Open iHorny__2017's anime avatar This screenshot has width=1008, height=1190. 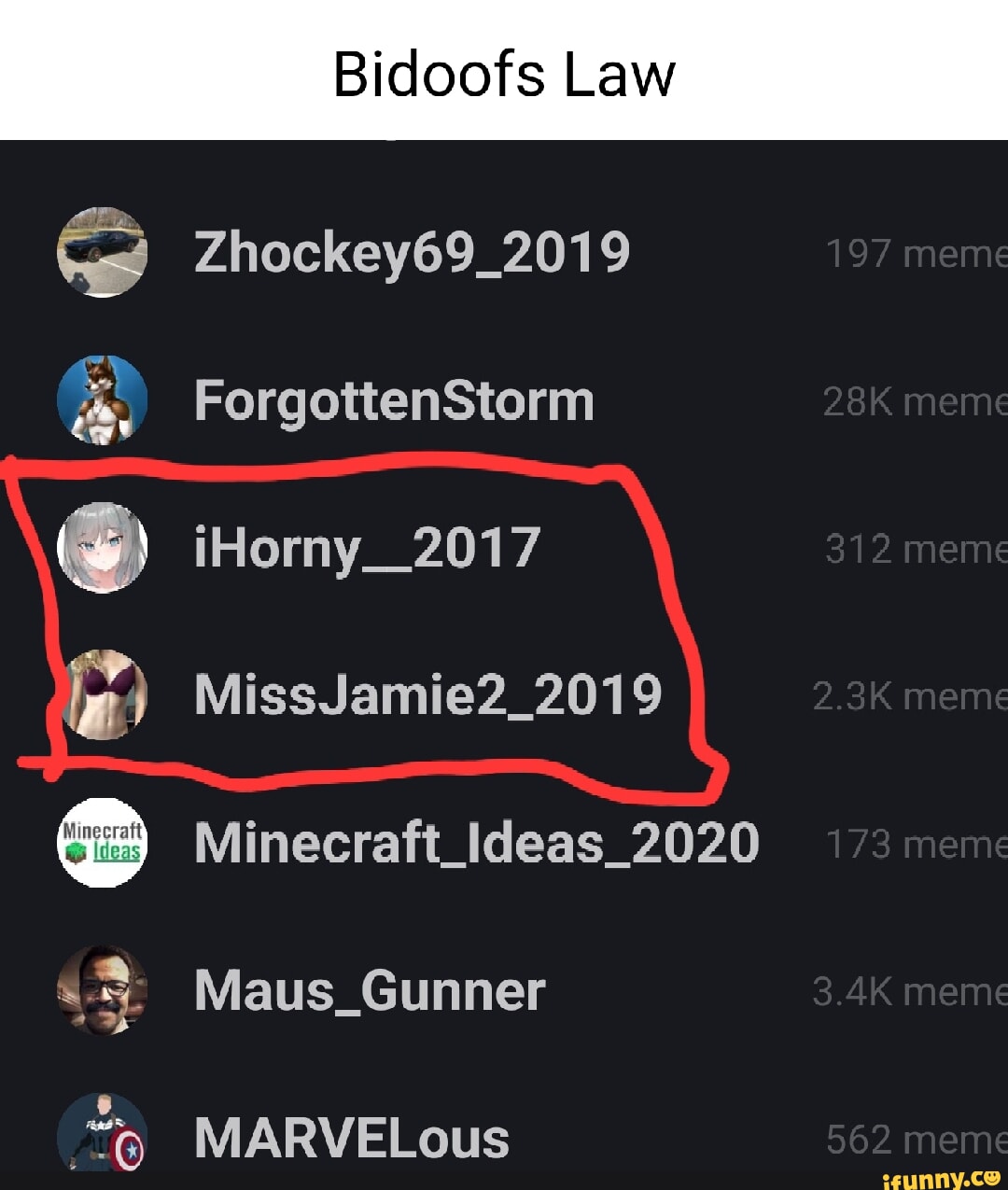tap(103, 549)
